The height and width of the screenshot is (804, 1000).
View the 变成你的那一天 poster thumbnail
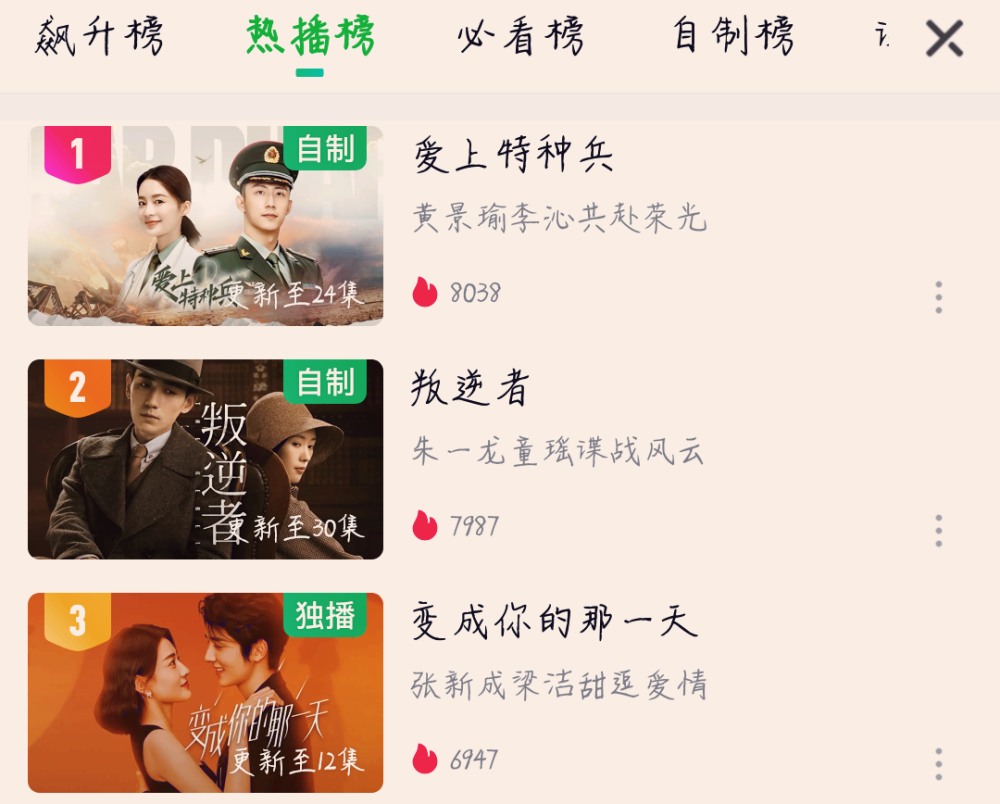(205, 692)
